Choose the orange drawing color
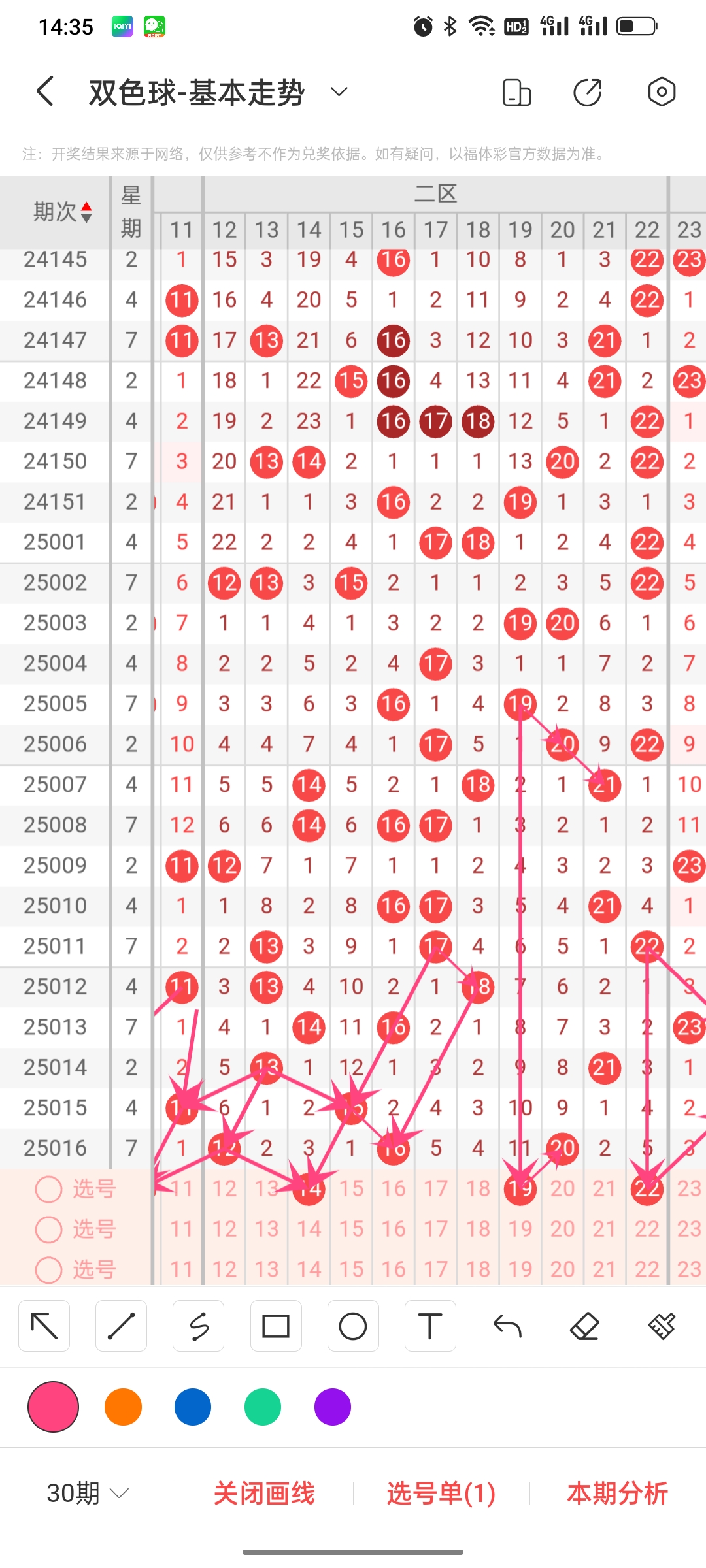 point(123,1407)
